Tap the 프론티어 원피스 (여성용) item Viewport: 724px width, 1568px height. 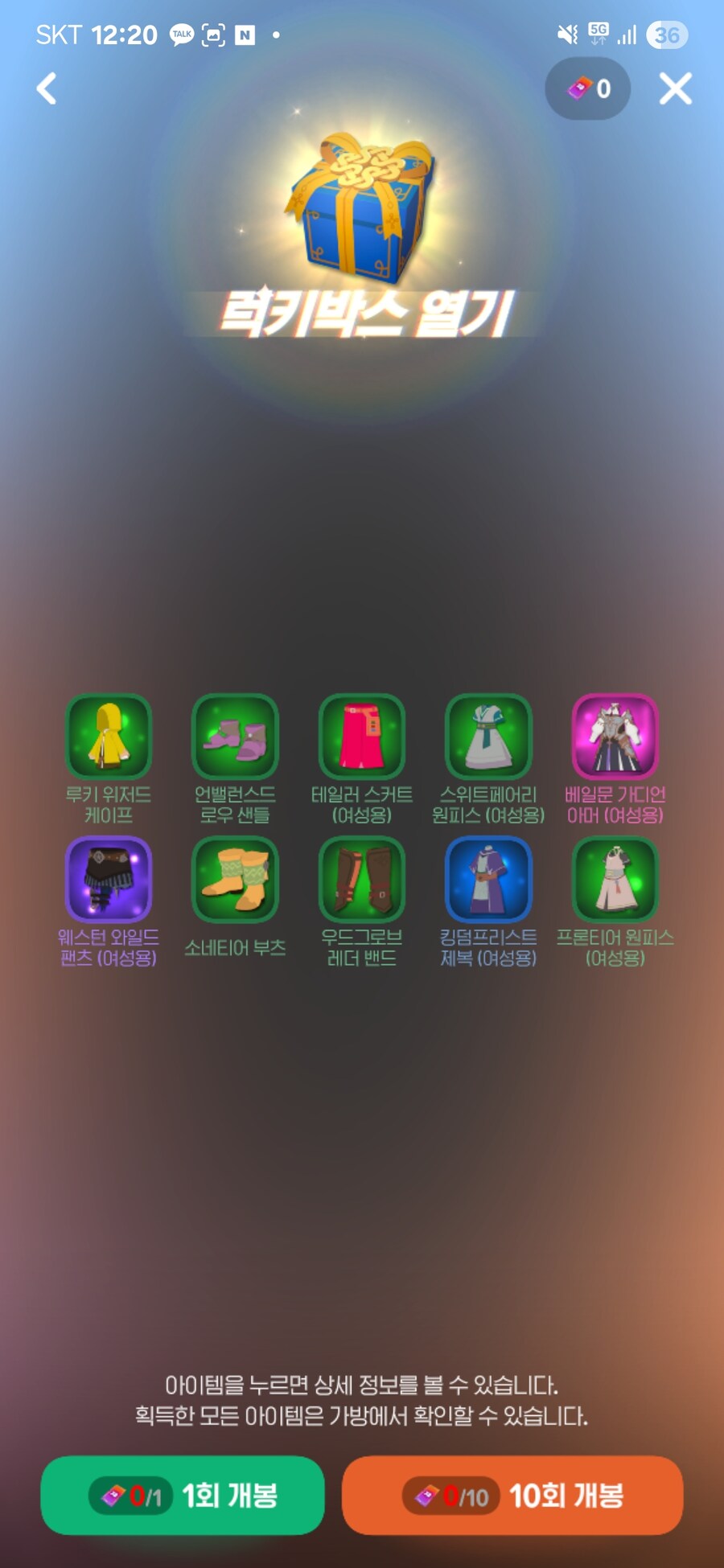615,879
